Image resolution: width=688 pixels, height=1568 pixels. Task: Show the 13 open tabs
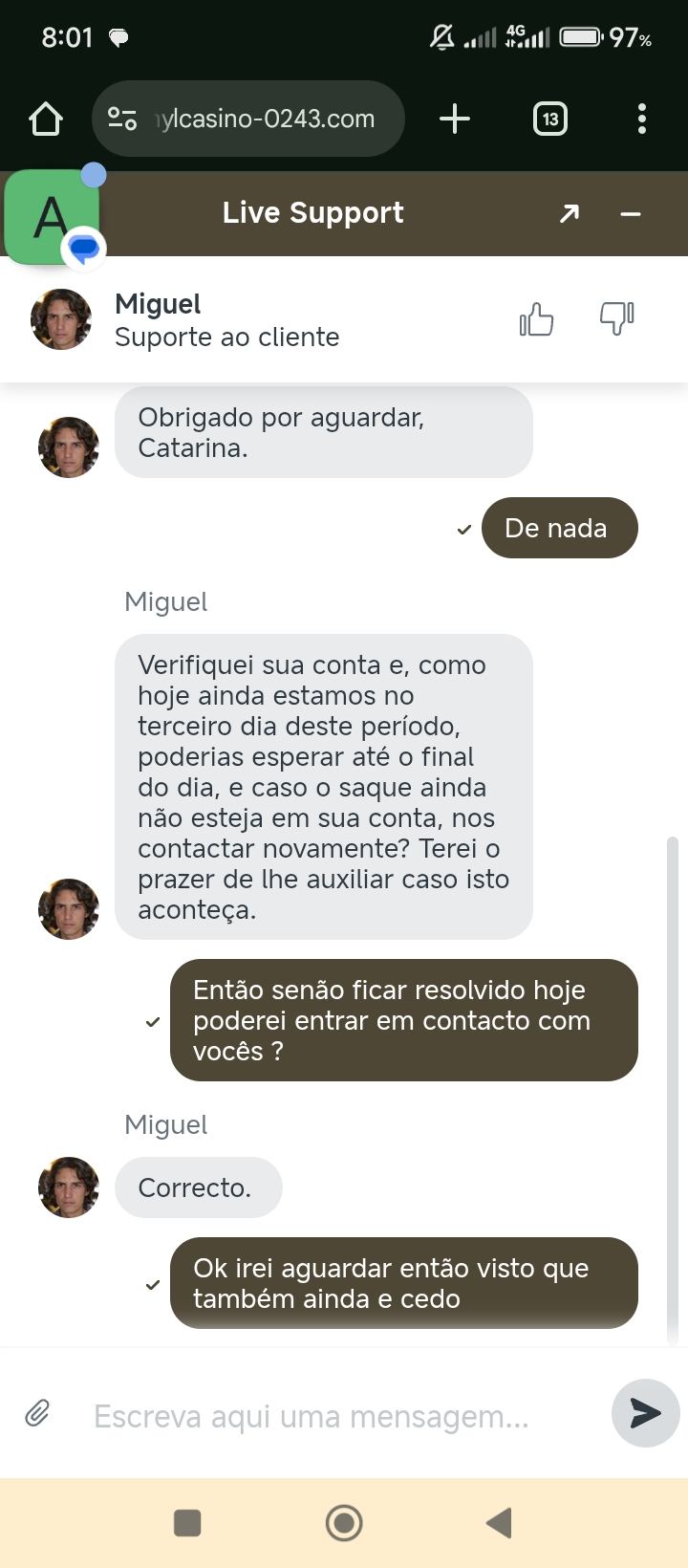tap(549, 120)
